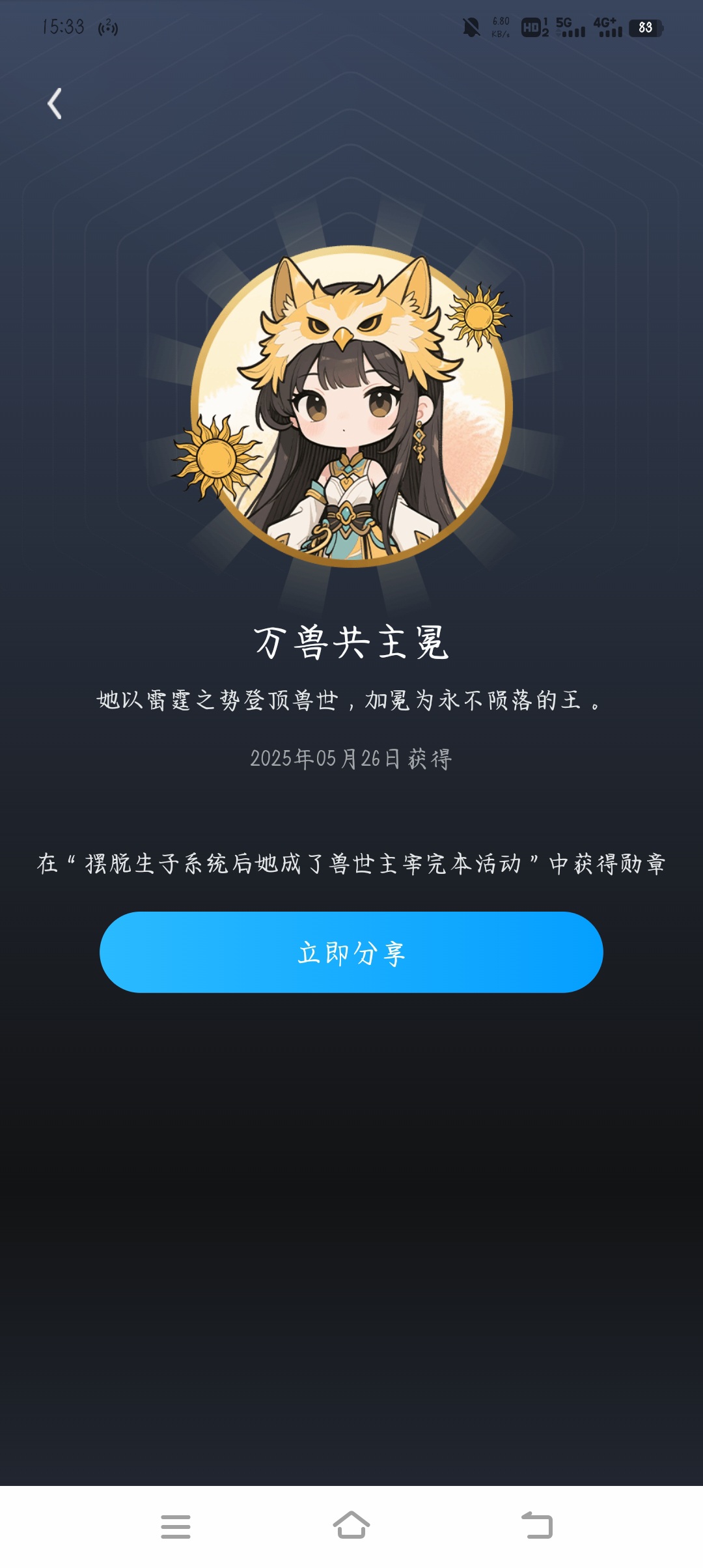The image size is (703, 1568).
Task: Tap the 立即分享 share button
Action: [351, 952]
